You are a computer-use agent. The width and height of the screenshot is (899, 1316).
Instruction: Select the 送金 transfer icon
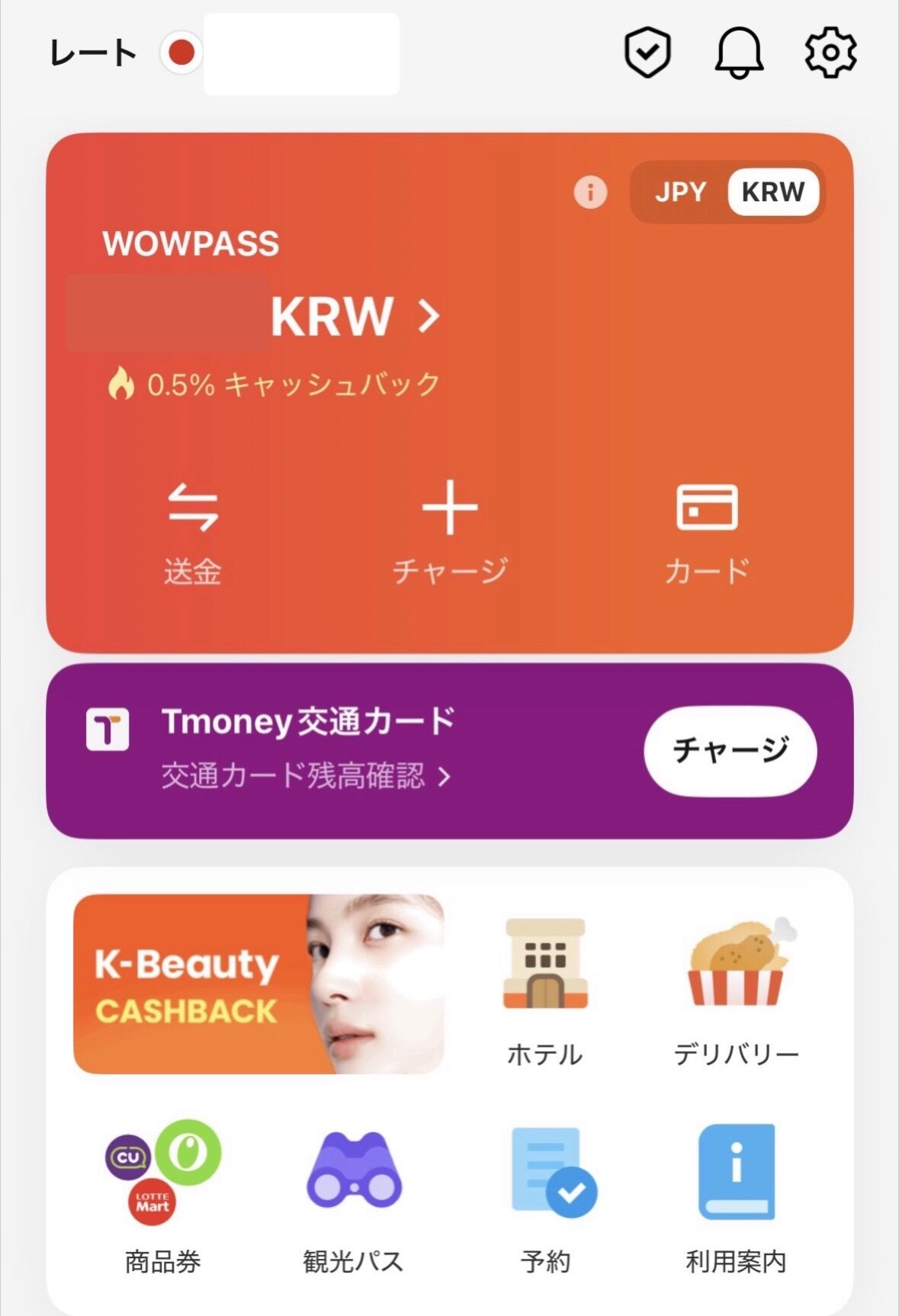click(x=193, y=509)
